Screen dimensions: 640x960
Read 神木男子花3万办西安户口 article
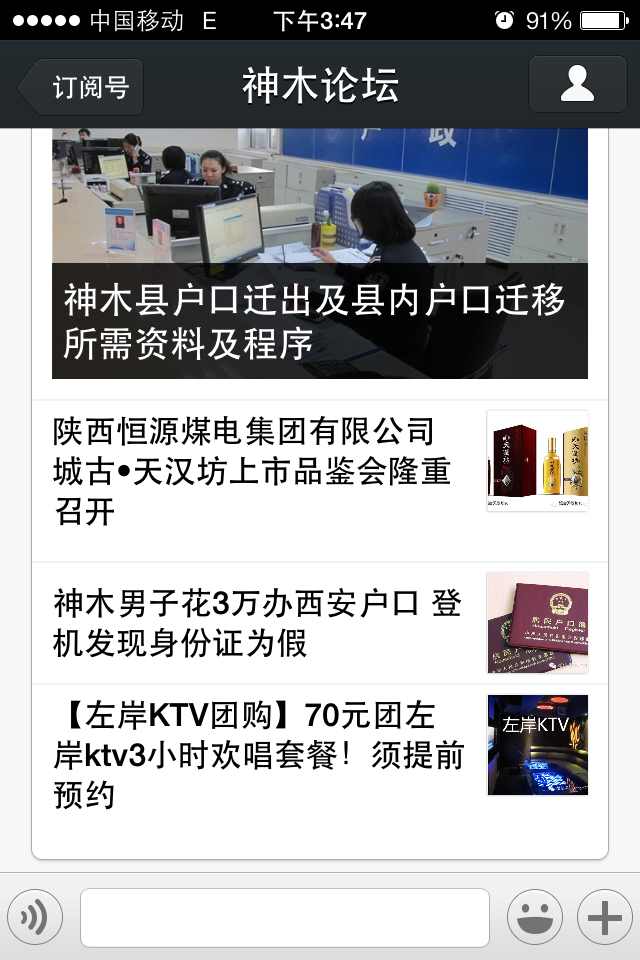[319, 623]
